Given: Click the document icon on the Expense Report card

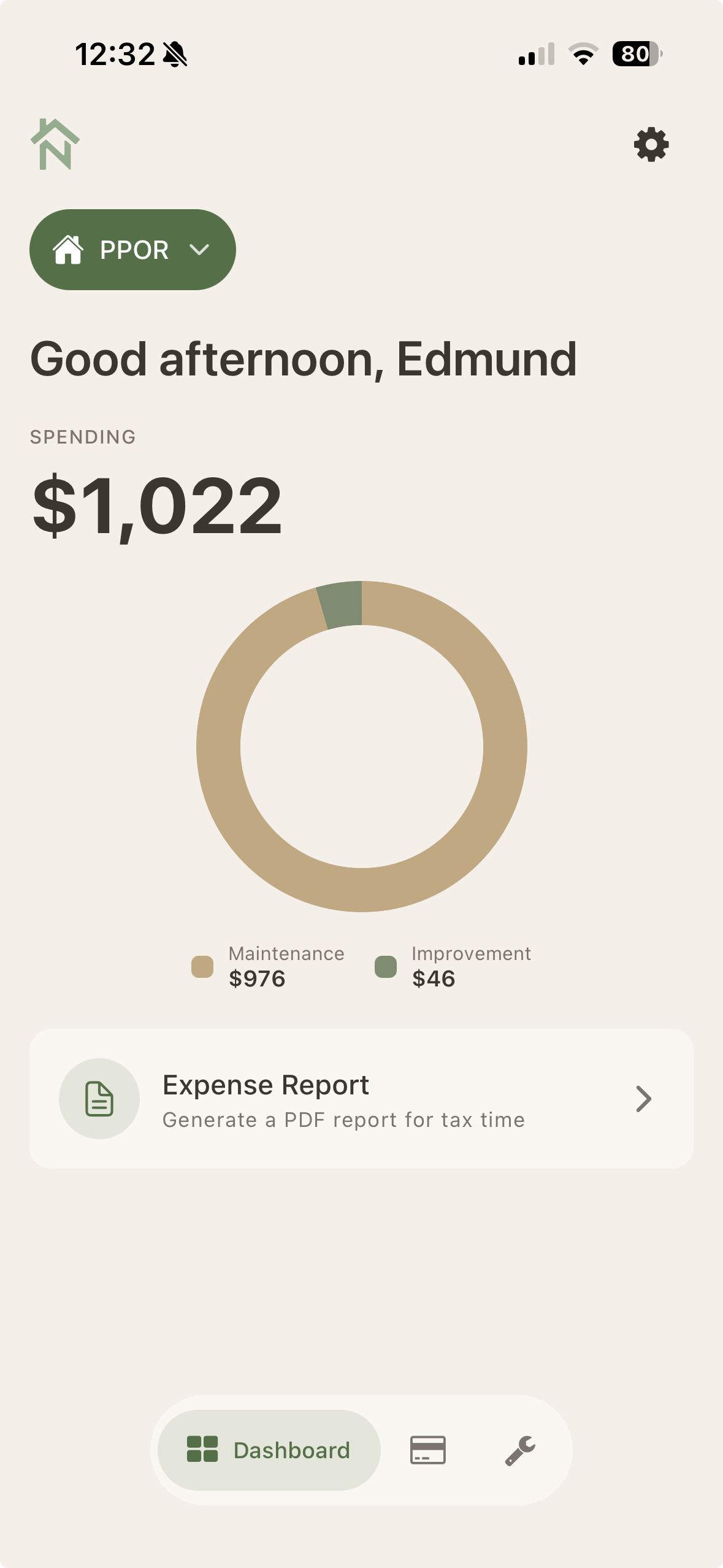Looking at the screenshot, I should [99, 1099].
